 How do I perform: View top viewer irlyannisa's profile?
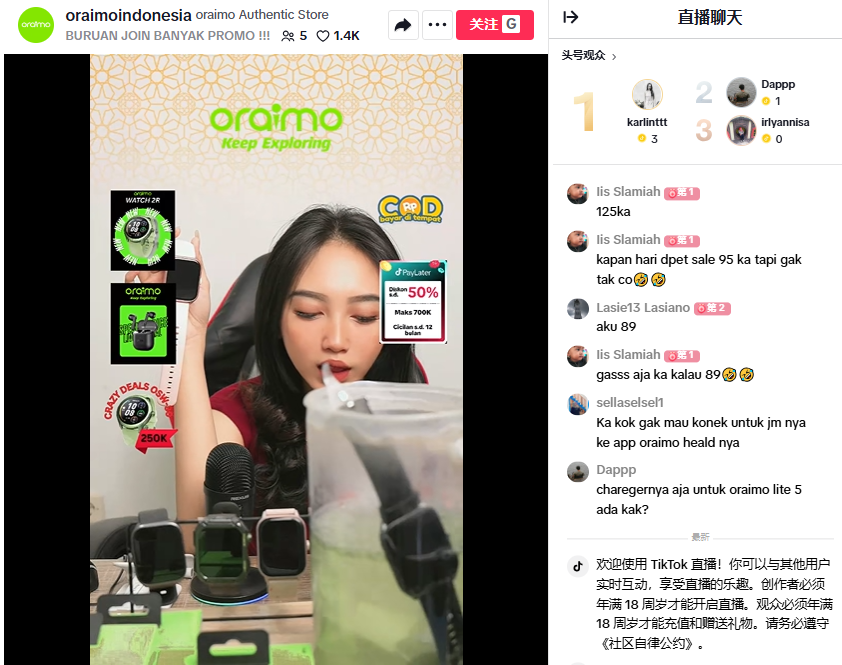(741, 130)
